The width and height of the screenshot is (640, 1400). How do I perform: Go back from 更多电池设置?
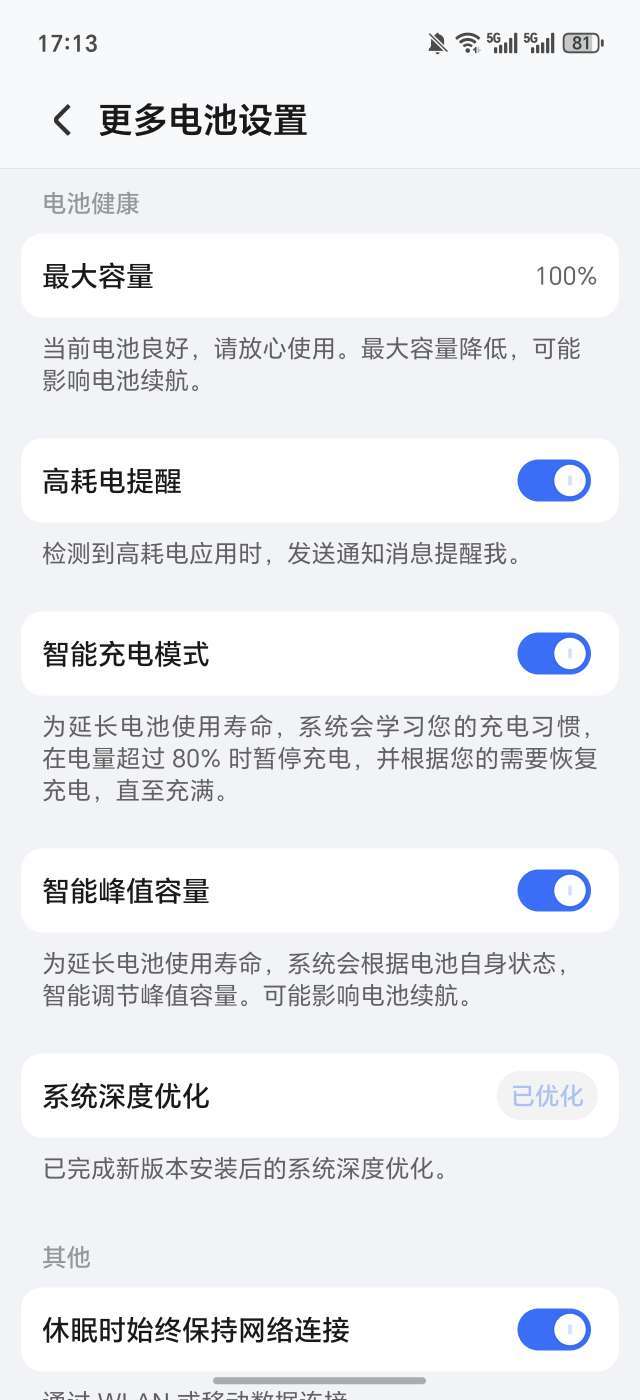click(x=62, y=121)
